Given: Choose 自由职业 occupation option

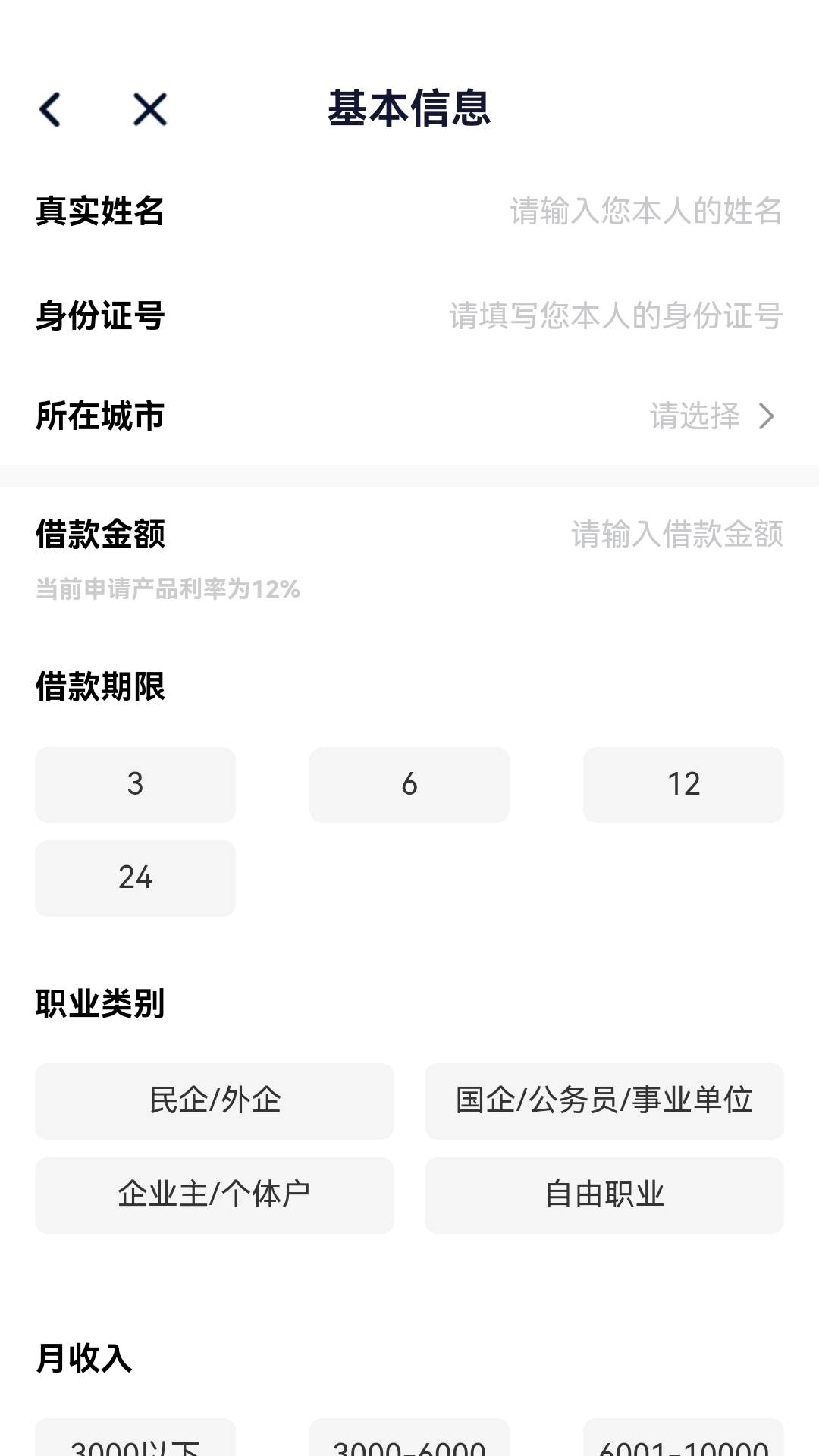Looking at the screenshot, I should [x=604, y=1196].
